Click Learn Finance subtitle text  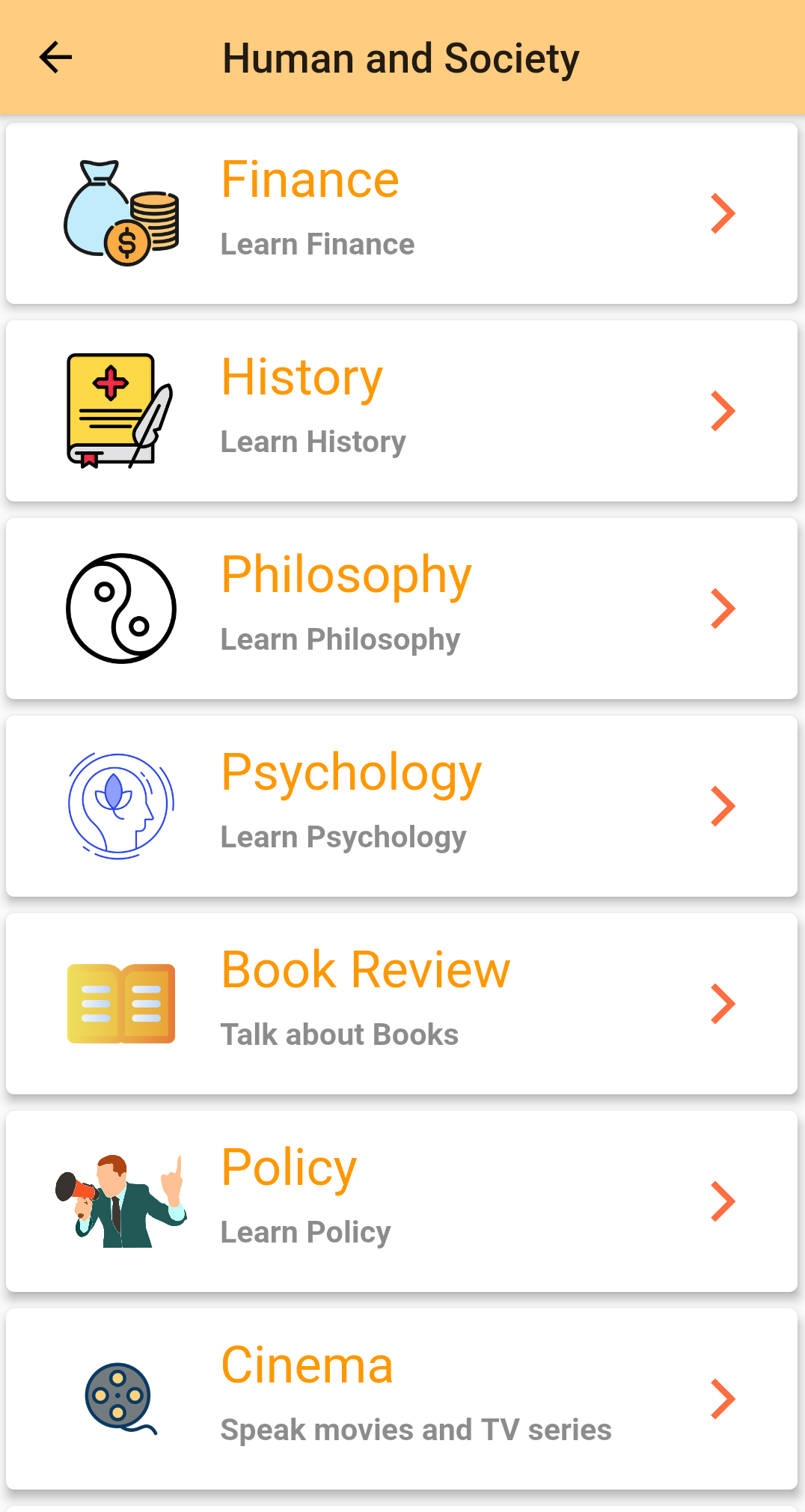317,243
